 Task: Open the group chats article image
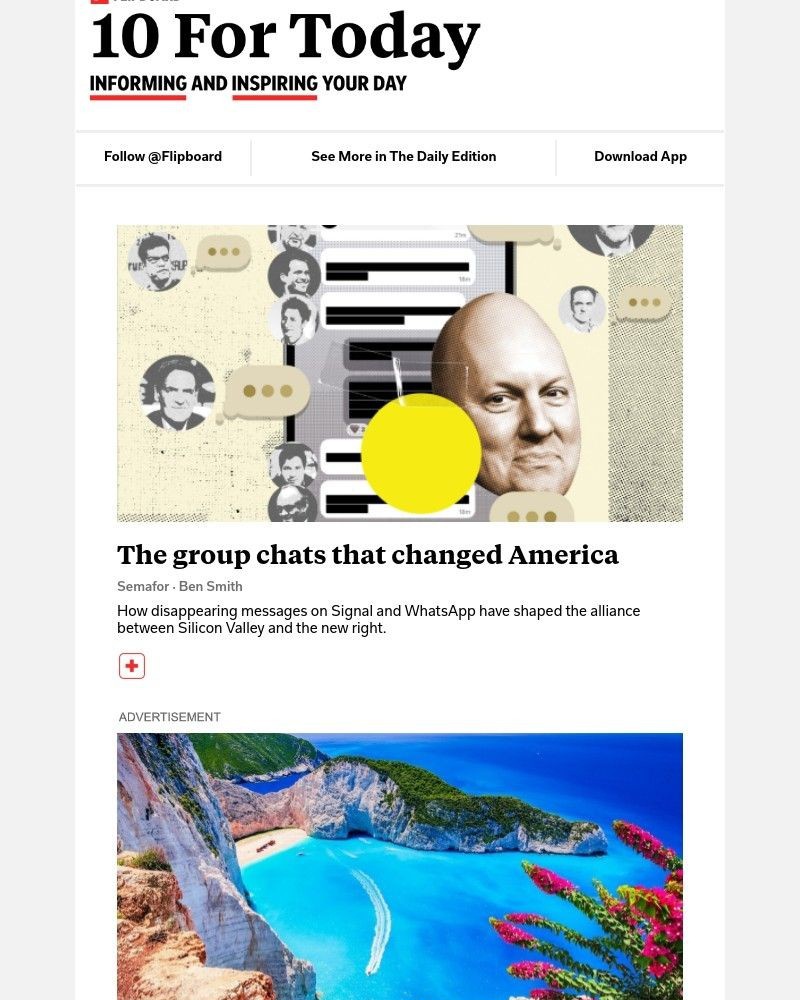pos(400,373)
